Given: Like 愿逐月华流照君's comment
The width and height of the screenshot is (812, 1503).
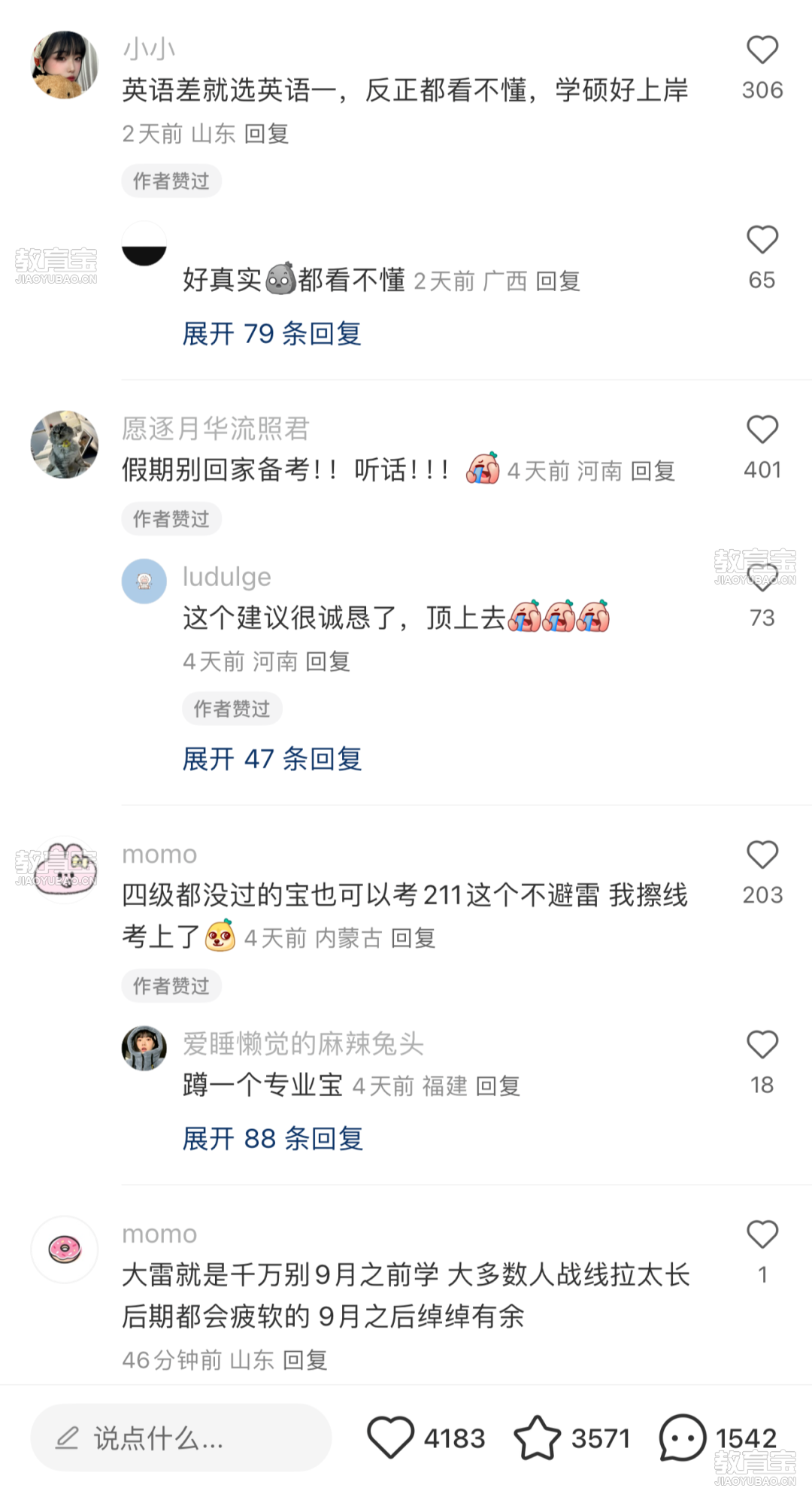Looking at the screenshot, I should (762, 430).
